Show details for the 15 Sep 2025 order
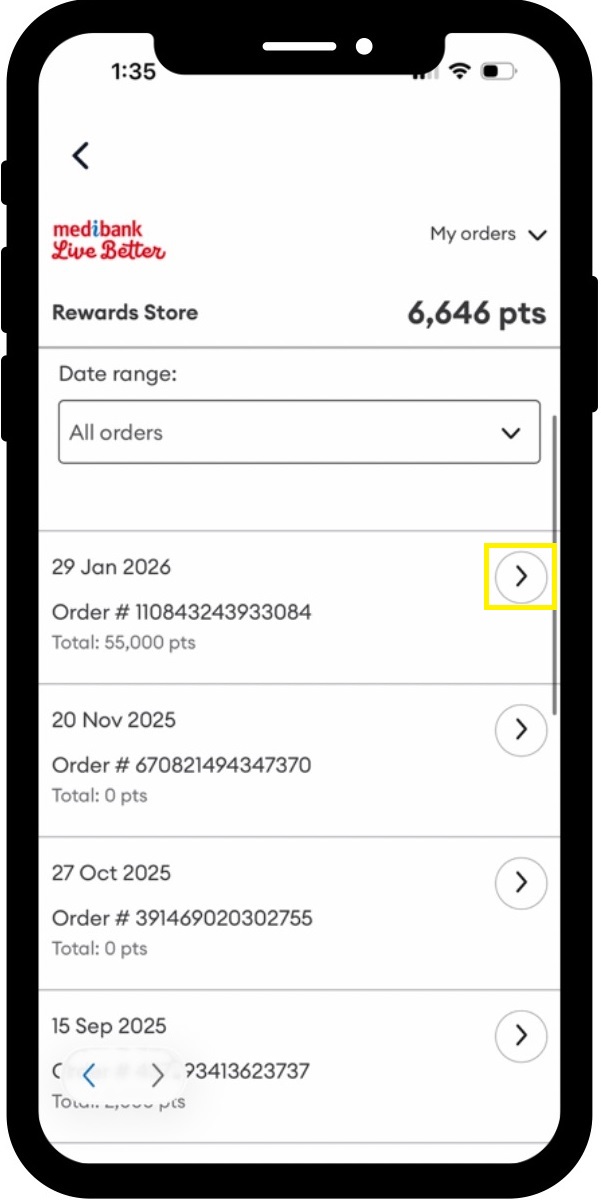This screenshot has height=1200, width=601. [520, 1035]
